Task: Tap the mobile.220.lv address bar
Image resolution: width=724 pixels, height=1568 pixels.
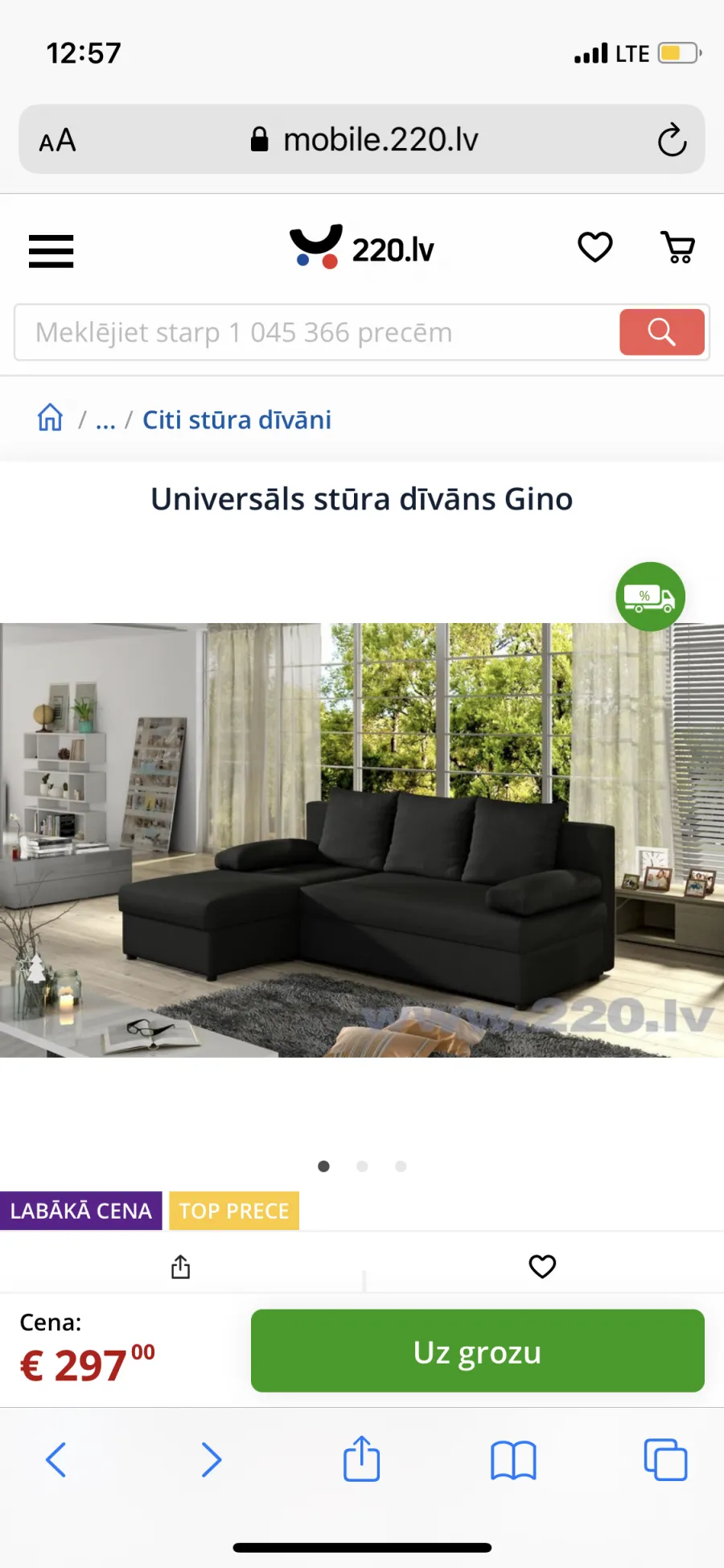Action: [364, 139]
